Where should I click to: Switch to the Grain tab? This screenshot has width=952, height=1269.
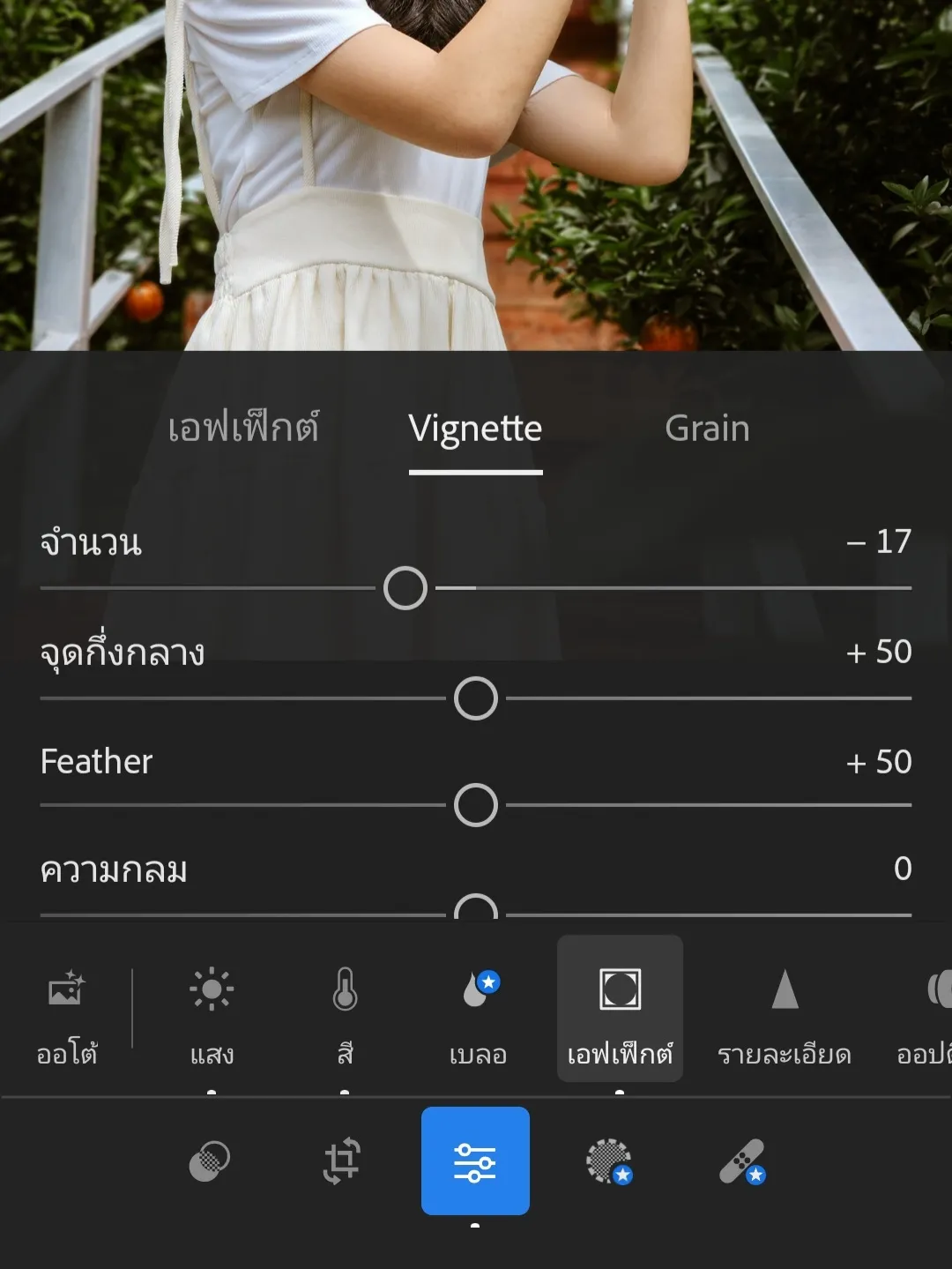click(709, 429)
